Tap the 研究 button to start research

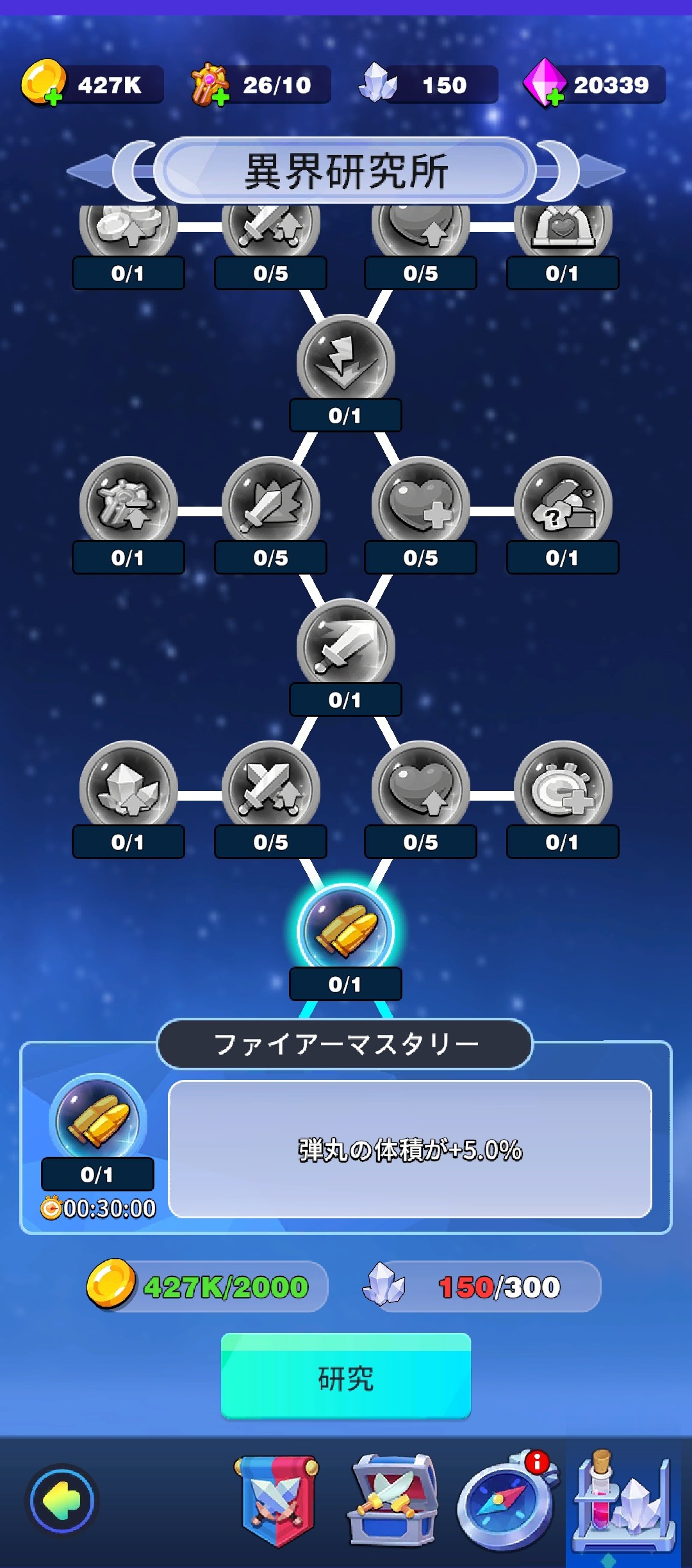click(345, 1376)
